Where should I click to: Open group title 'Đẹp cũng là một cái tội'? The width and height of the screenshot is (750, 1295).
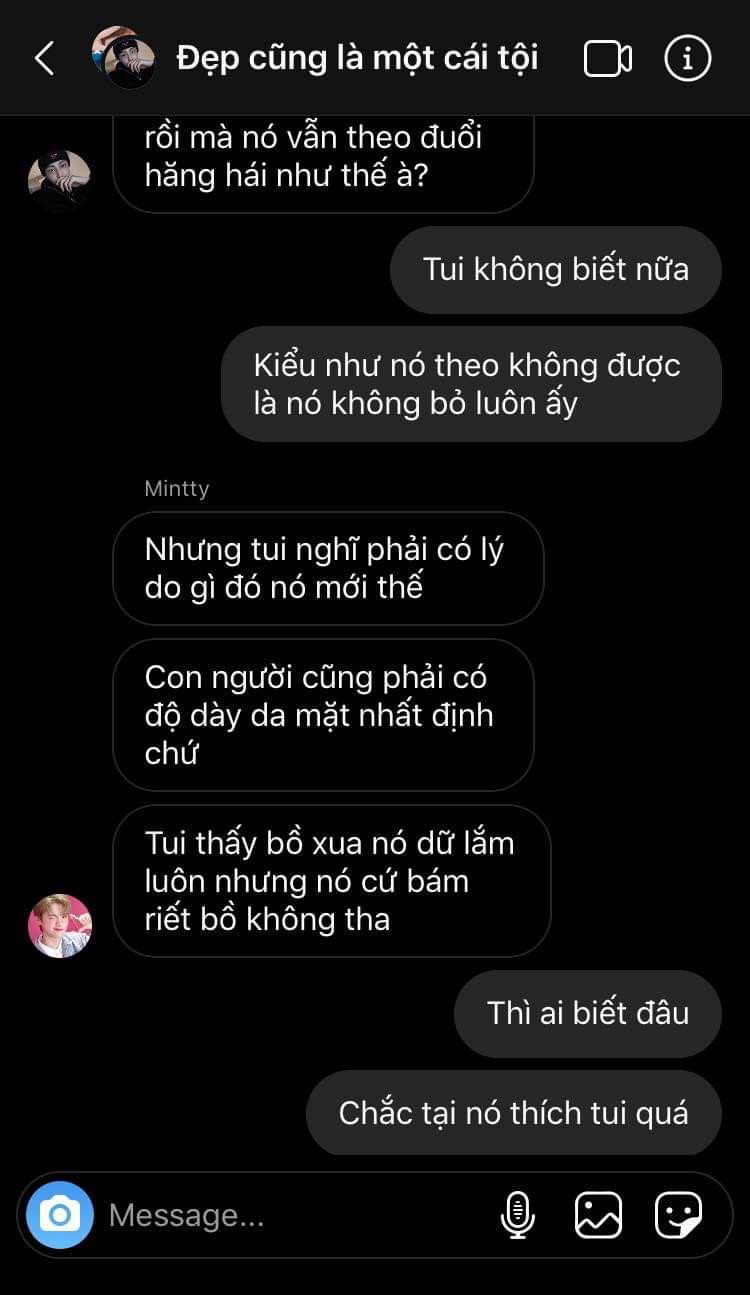tap(357, 58)
